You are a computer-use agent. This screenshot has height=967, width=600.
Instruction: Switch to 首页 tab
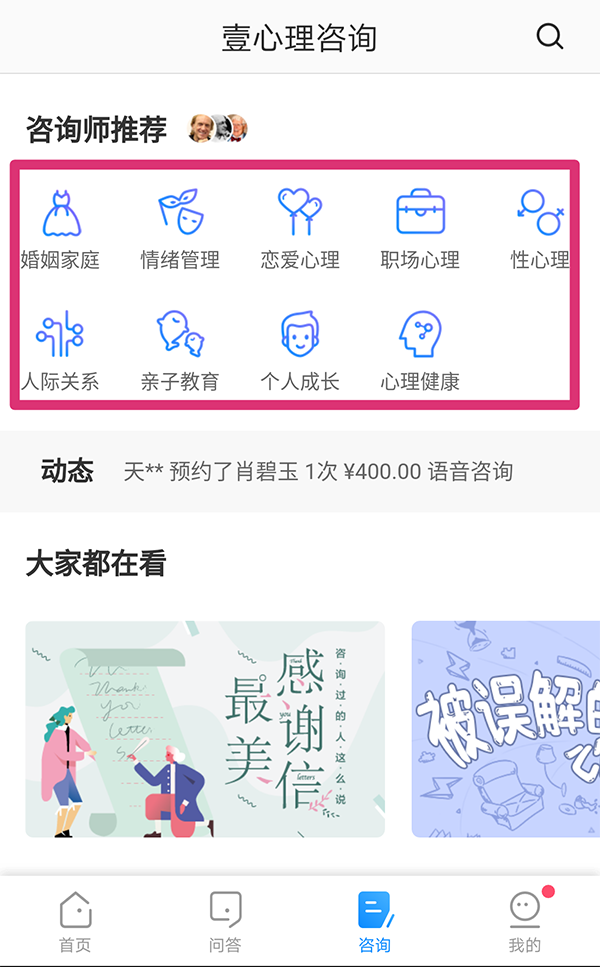click(75, 922)
